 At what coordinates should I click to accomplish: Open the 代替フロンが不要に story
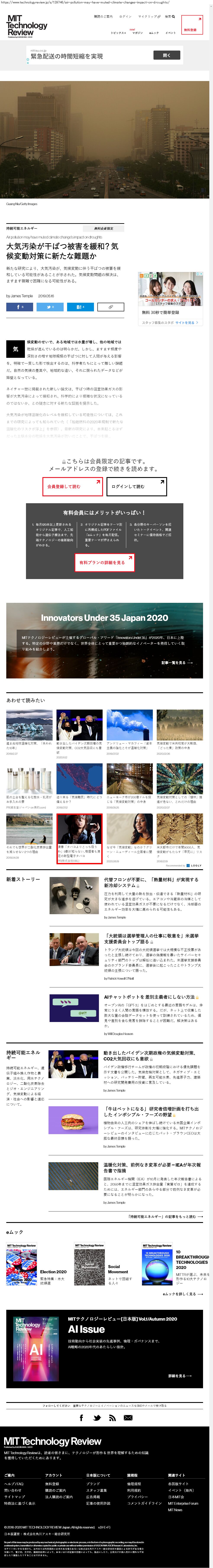151,882
